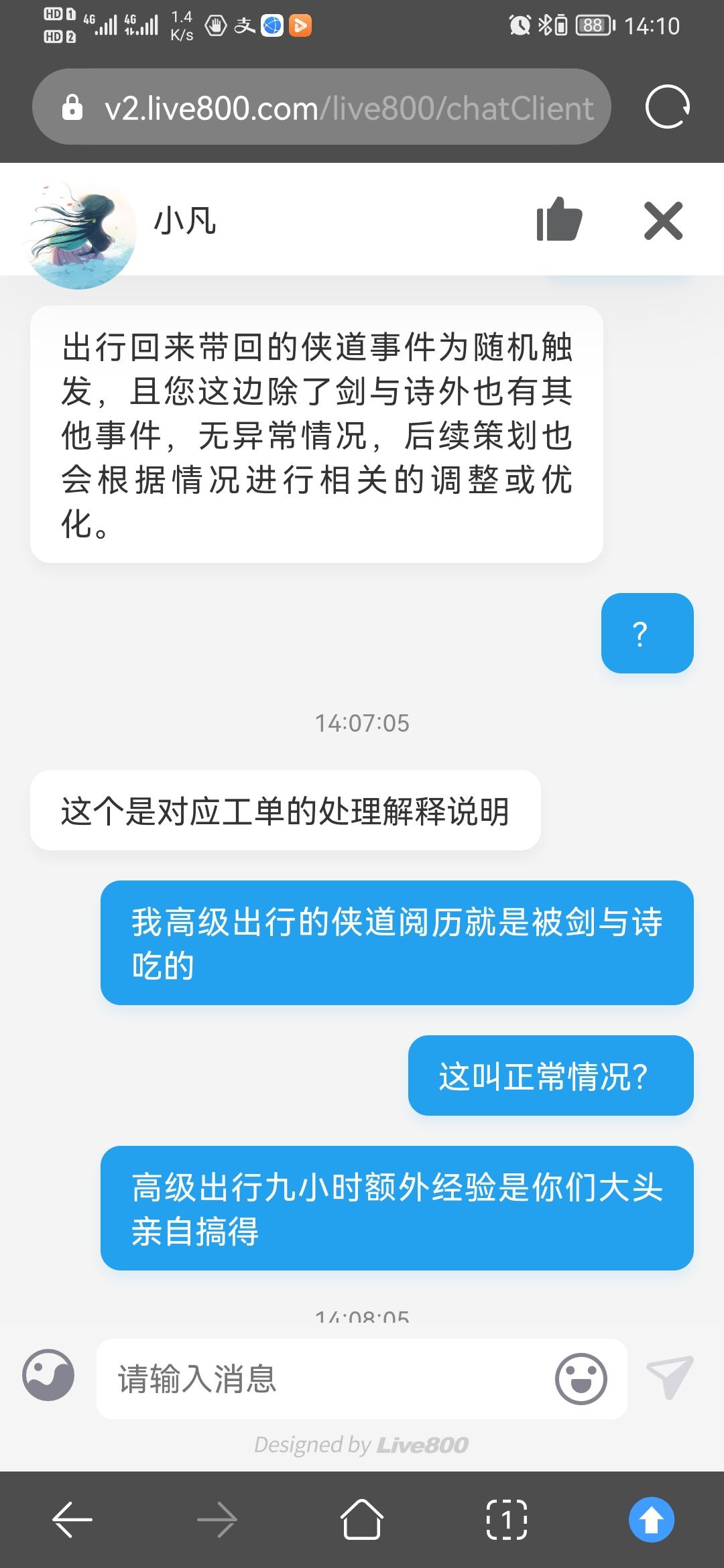
Task: Open the browser home page
Action: click(x=362, y=1520)
